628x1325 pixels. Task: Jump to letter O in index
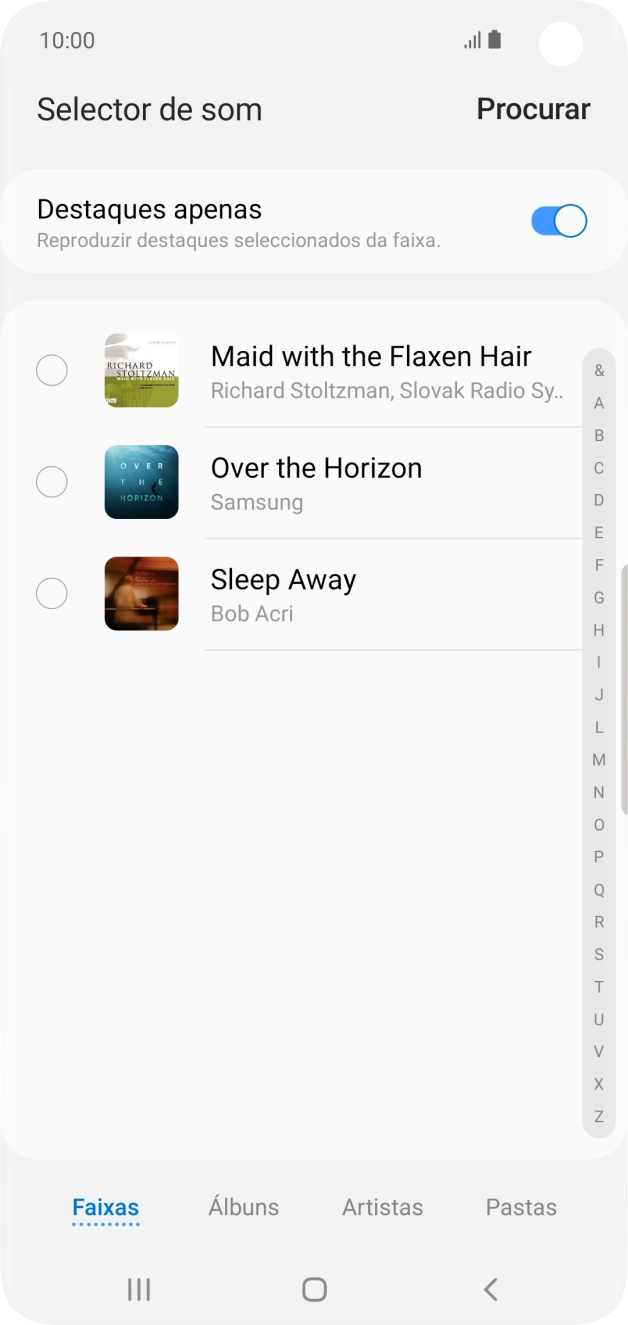click(599, 825)
